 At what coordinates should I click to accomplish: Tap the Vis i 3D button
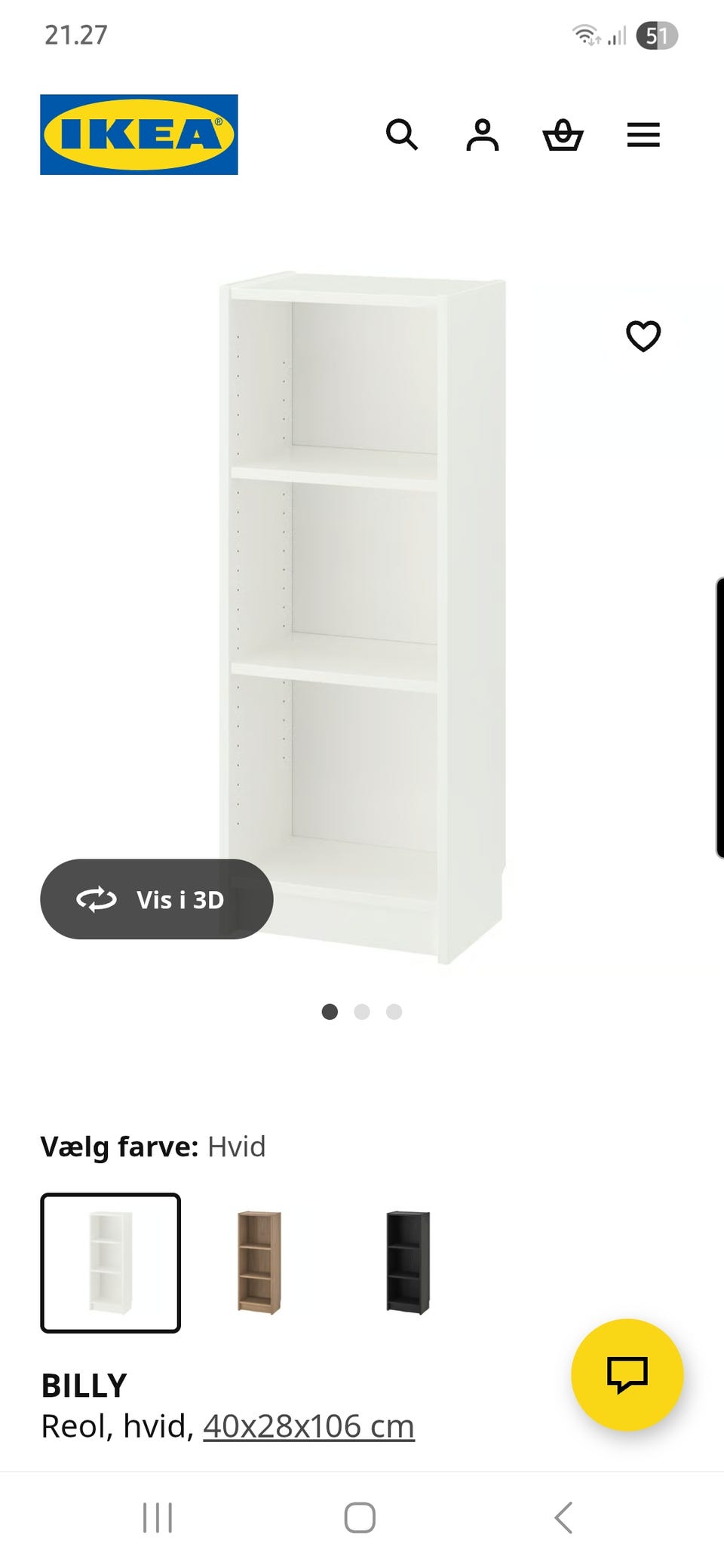click(x=156, y=899)
